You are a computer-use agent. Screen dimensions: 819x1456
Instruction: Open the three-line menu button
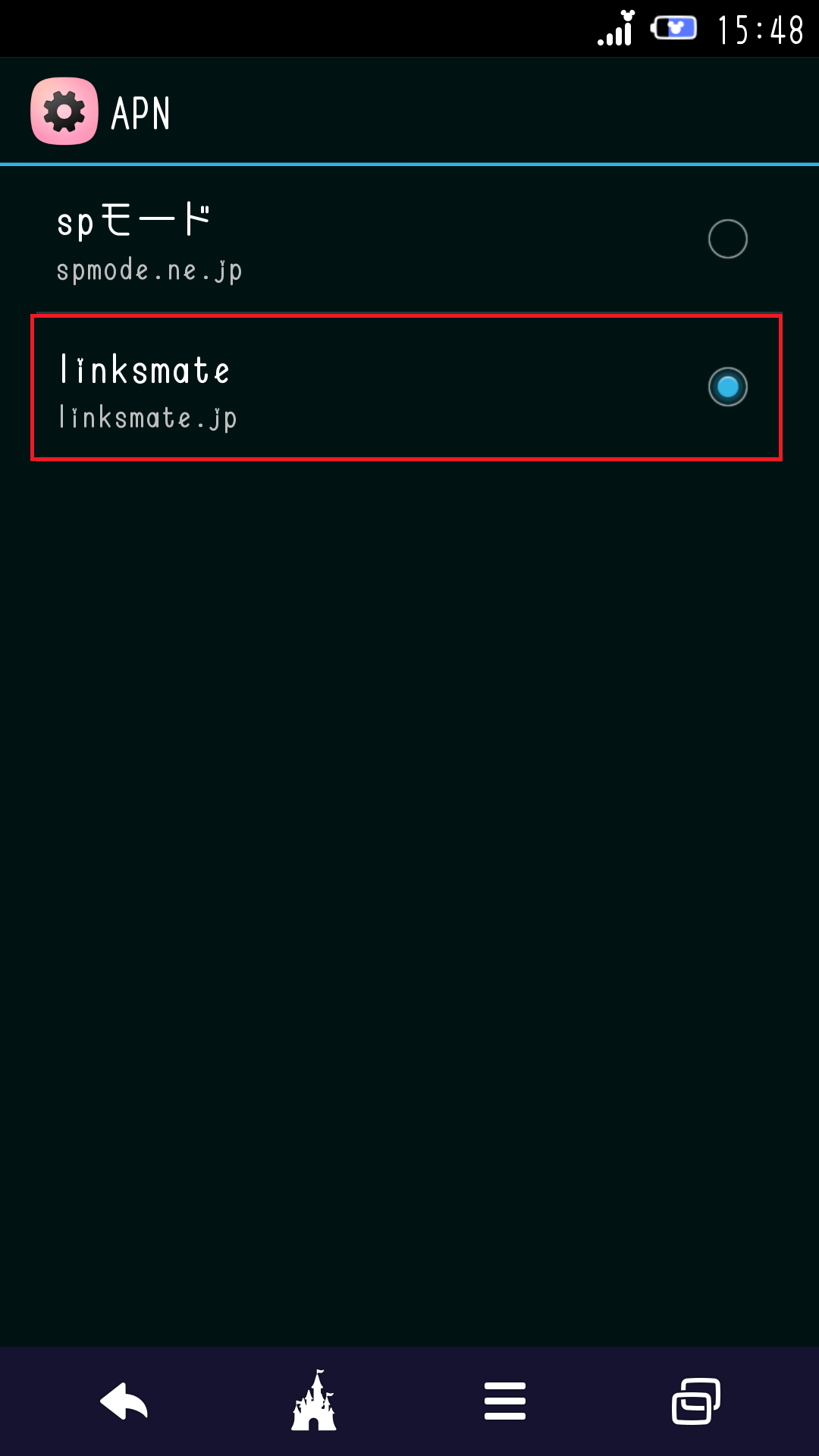pyautogui.click(x=505, y=1401)
